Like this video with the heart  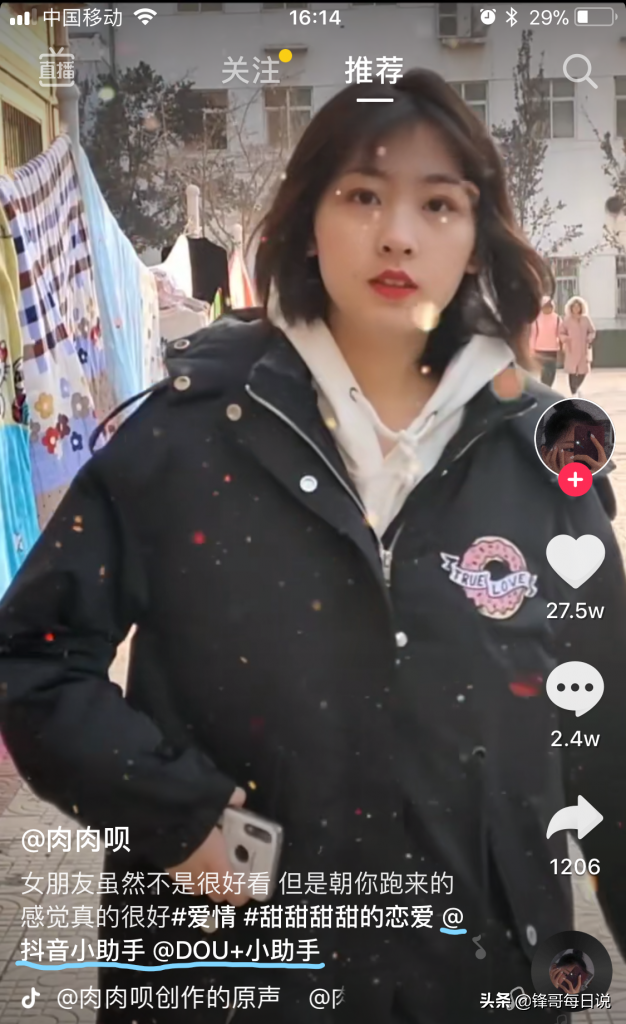[575, 561]
